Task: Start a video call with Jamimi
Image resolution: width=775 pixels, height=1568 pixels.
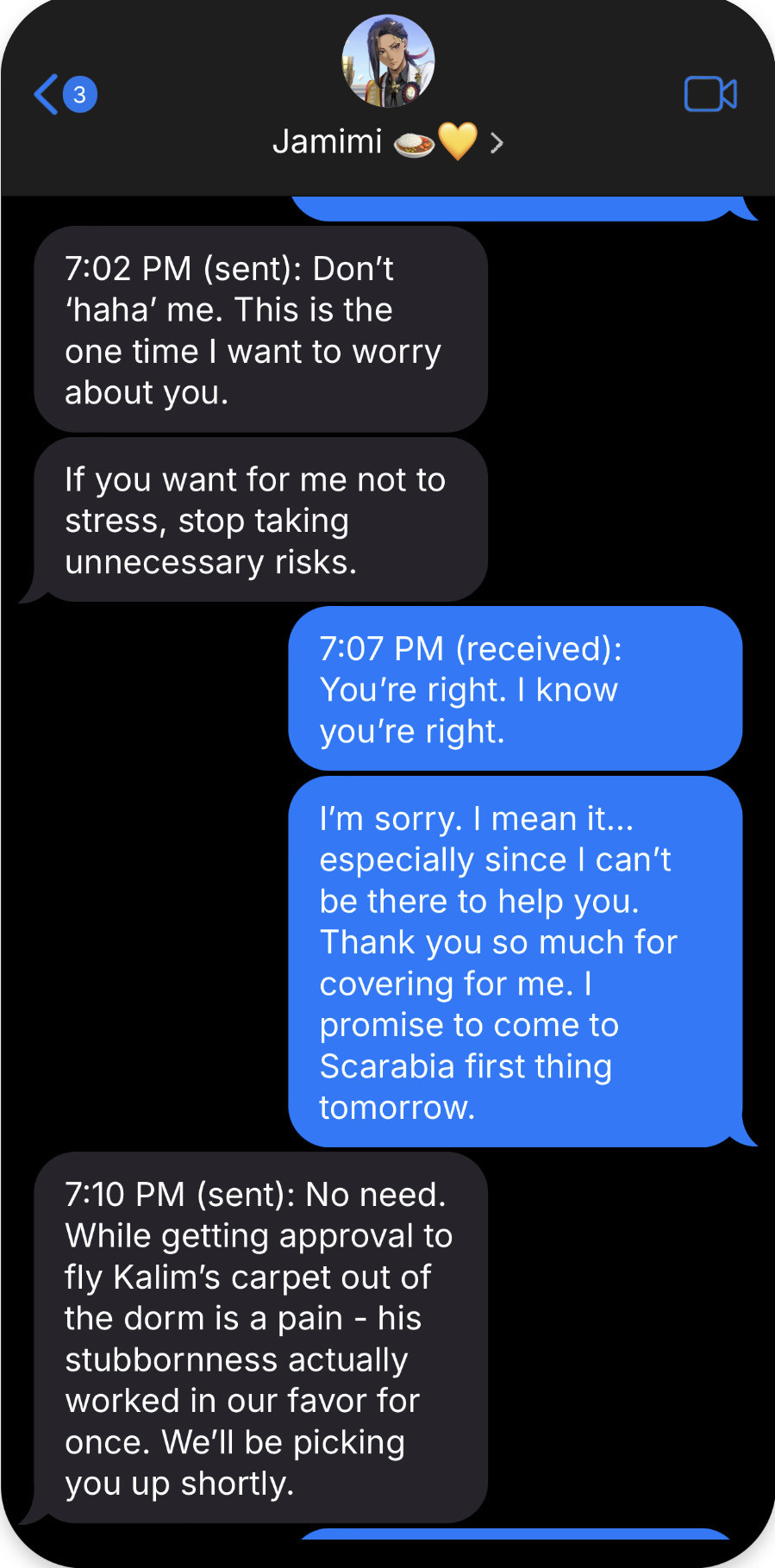Action: pyautogui.click(x=710, y=94)
